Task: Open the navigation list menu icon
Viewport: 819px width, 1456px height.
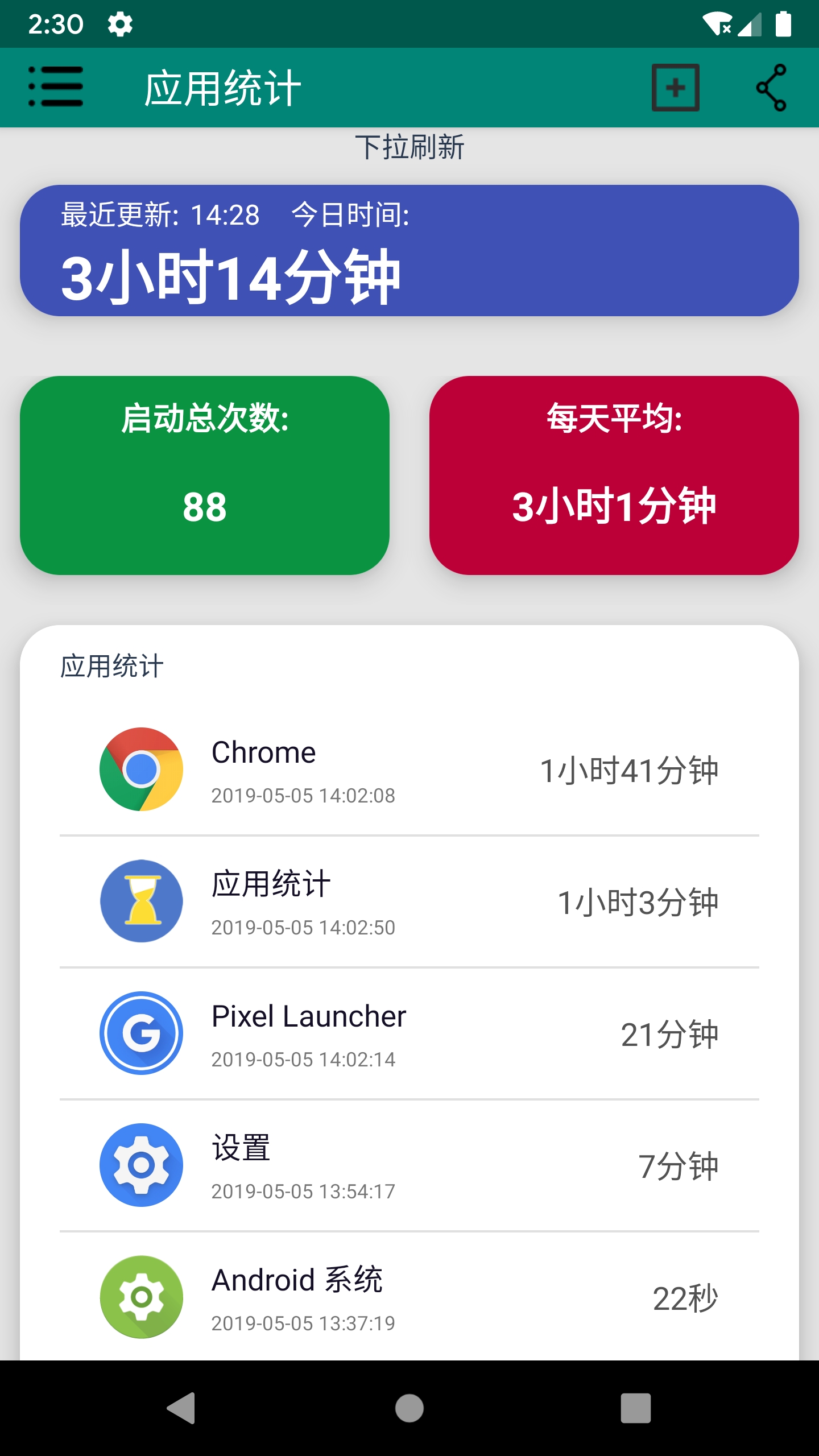Action: click(x=56, y=87)
